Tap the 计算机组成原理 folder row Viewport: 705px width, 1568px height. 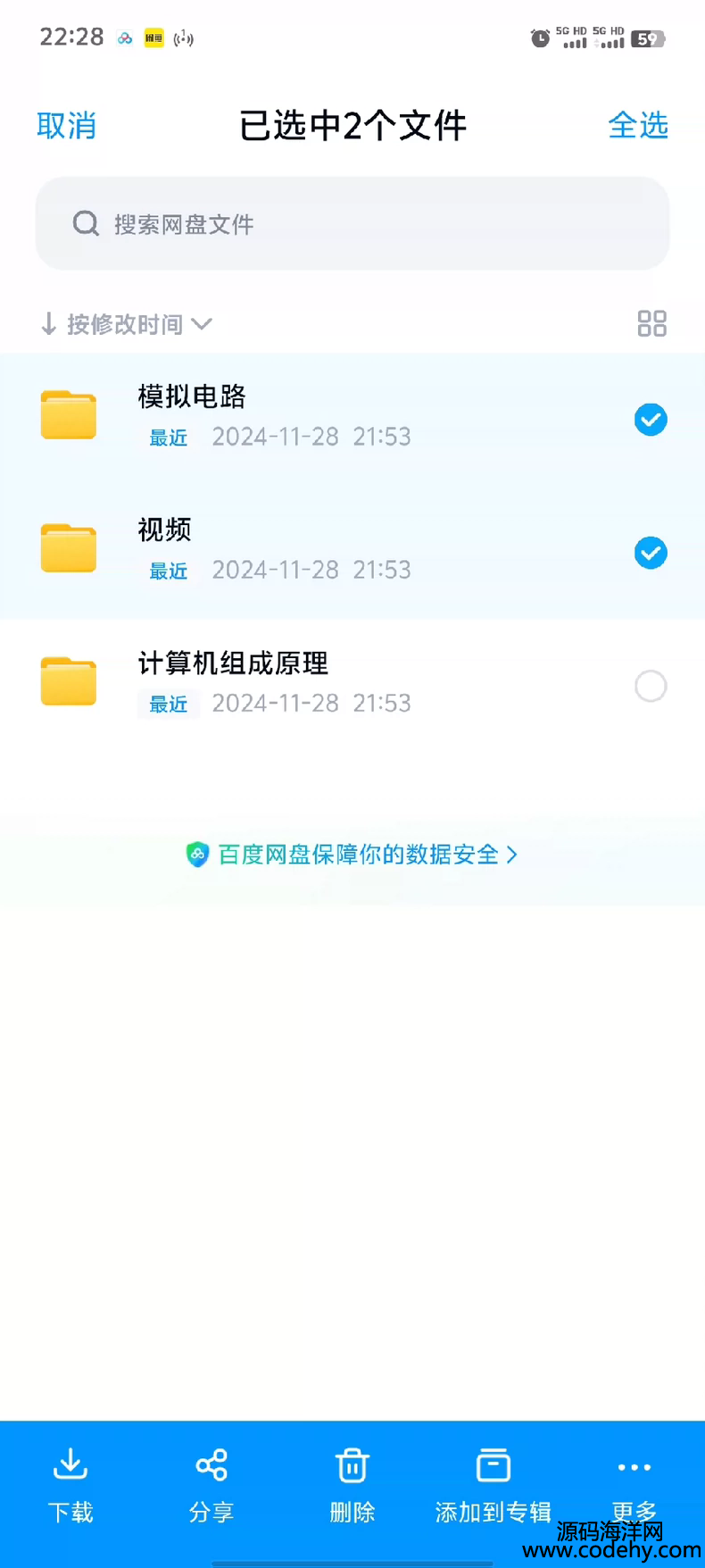(x=352, y=686)
